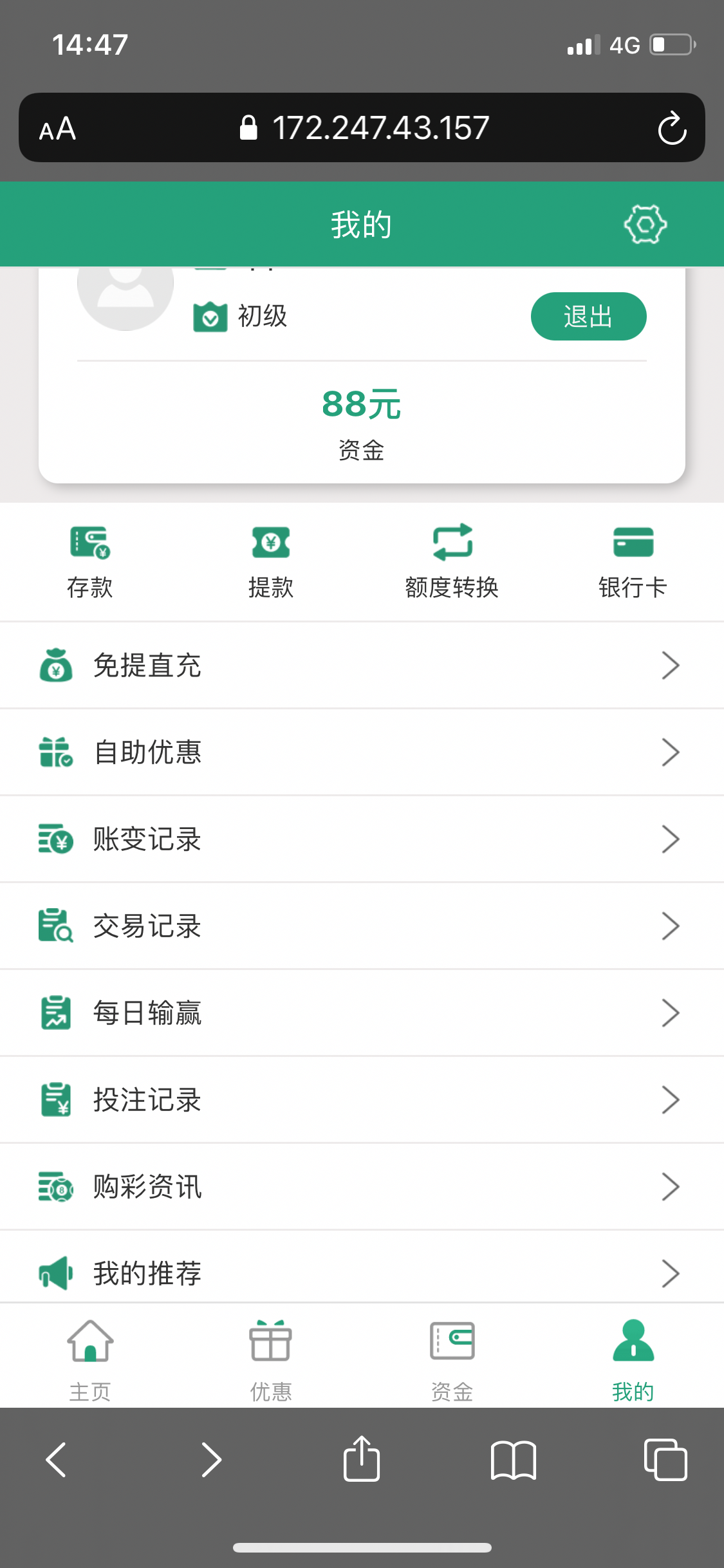Expand the 账变记录 row chevron

[x=672, y=839]
